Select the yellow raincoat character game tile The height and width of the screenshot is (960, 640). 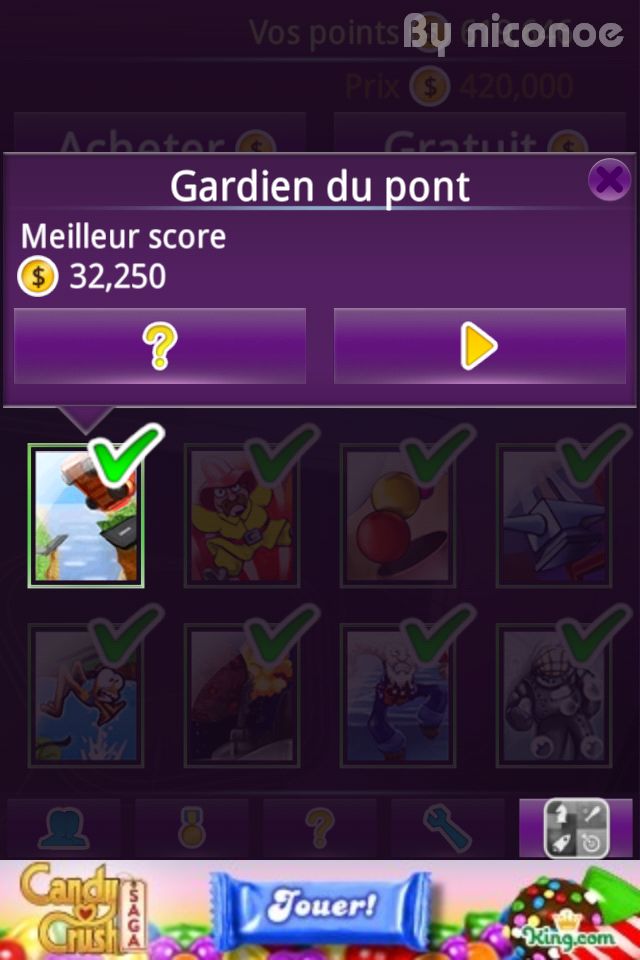(x=243, y=515)
